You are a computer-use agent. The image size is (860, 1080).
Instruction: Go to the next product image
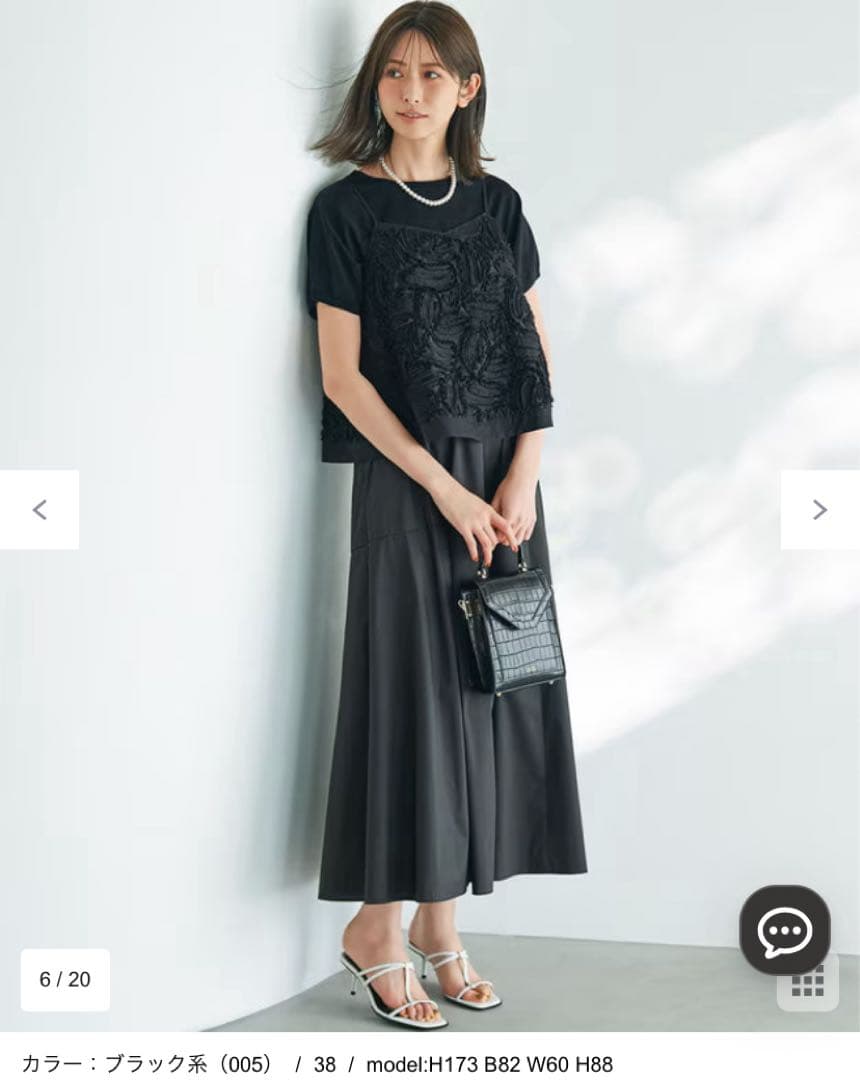point(819,510)
